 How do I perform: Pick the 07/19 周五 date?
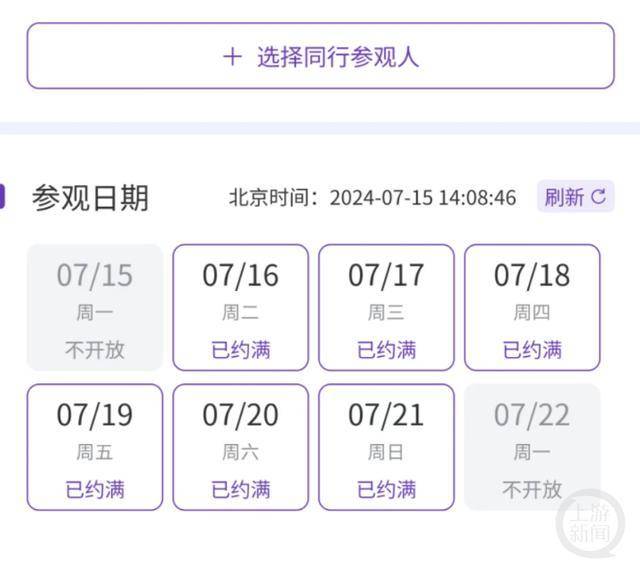95,447
